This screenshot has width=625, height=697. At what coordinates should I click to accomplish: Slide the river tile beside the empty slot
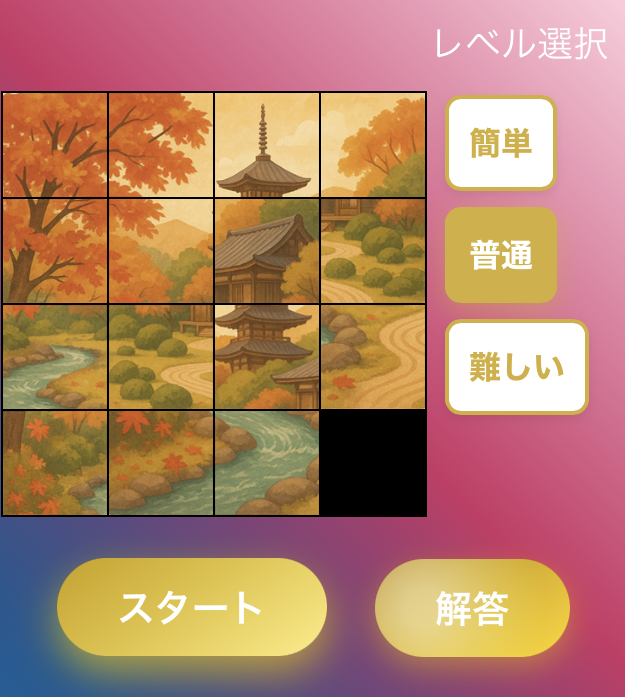tap(267, 463)
